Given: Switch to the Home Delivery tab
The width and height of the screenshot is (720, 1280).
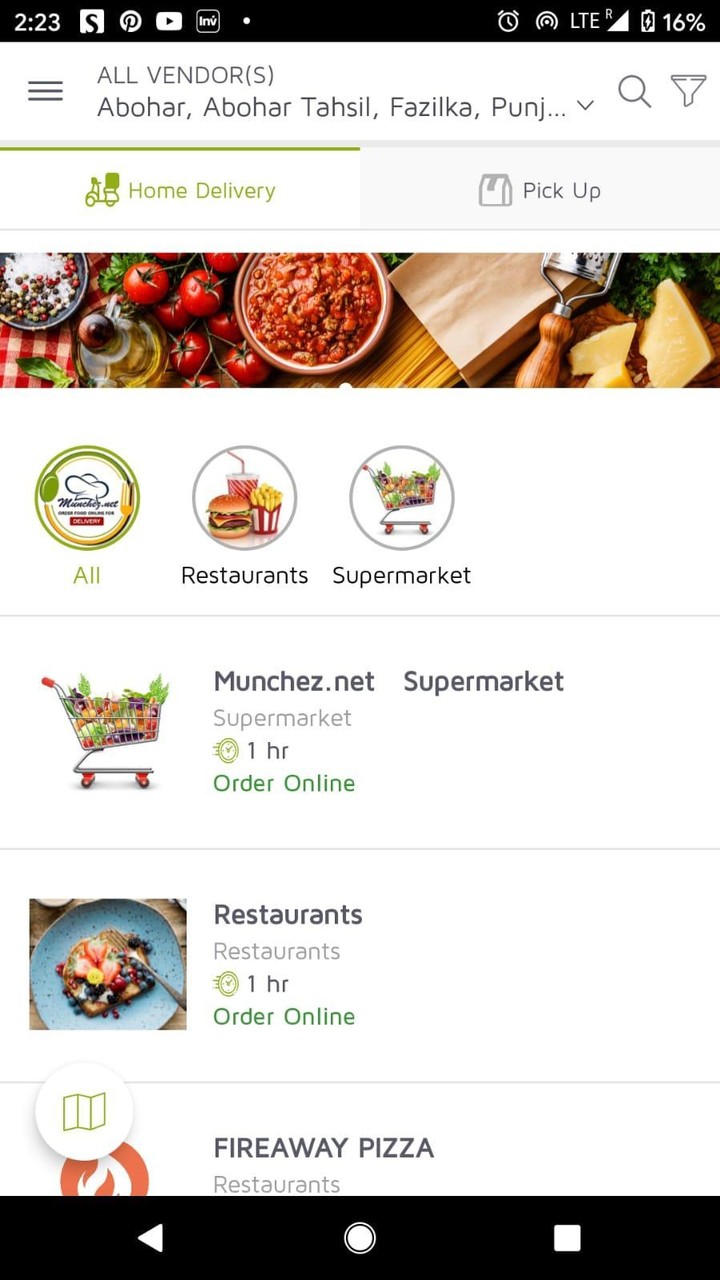Looking at the screenshot, I should (x=180, y=190).
